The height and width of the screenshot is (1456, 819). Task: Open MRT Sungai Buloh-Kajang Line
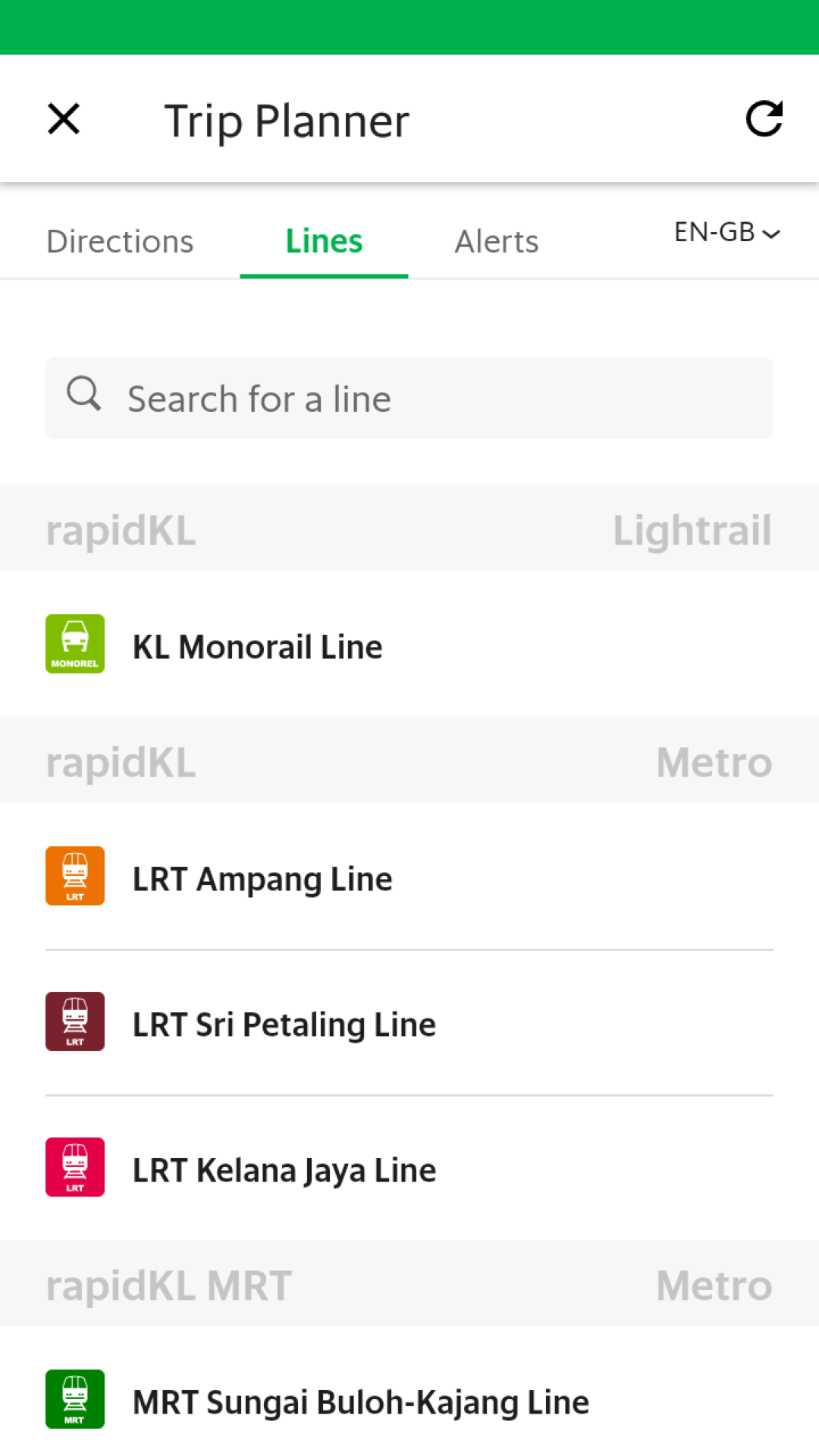click(x=409, y=1400)
